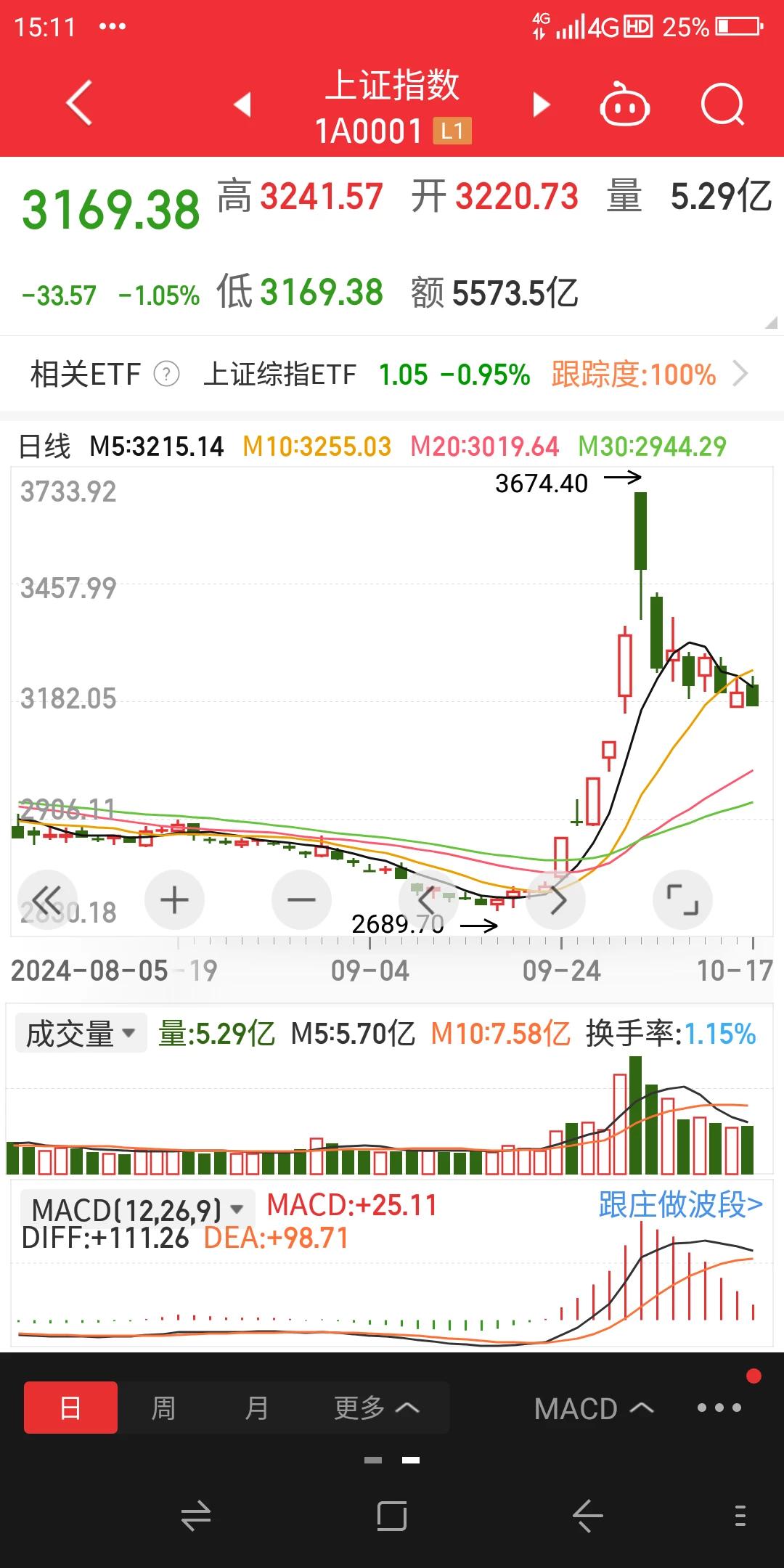
Task: Expand the 更多 period options
Action: click(377, 1408)
